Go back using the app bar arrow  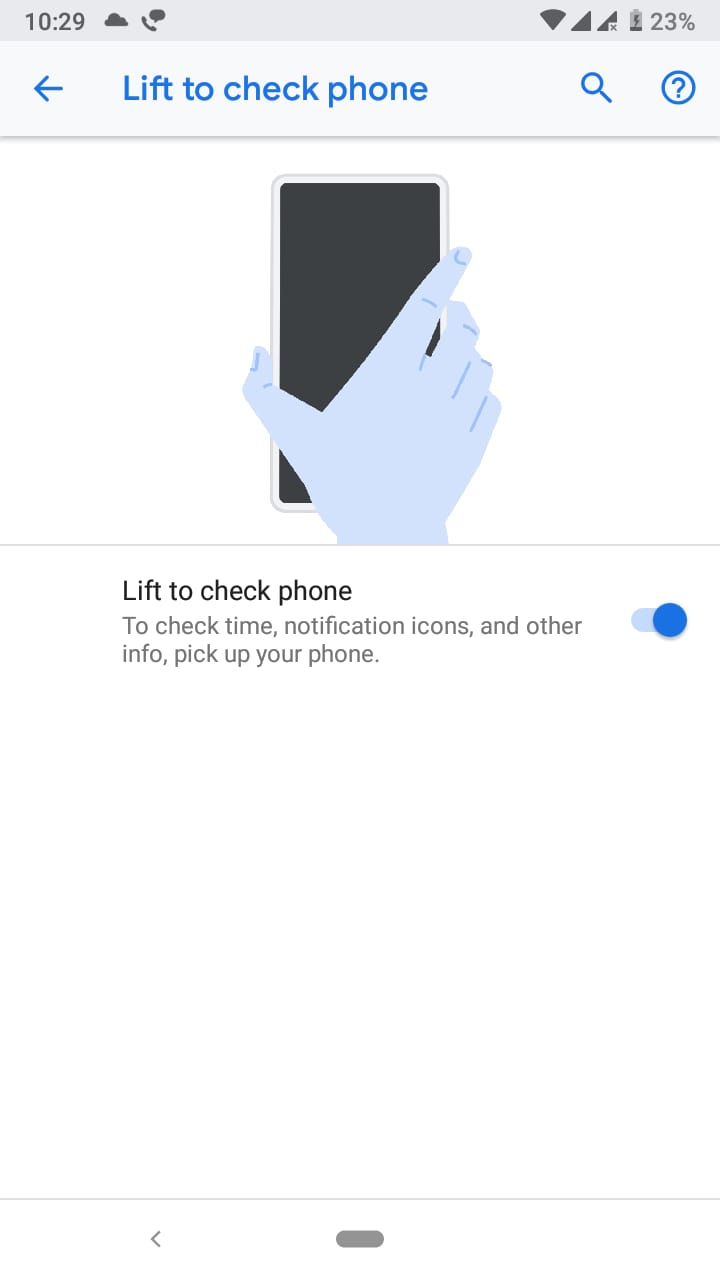coord(48,89)
